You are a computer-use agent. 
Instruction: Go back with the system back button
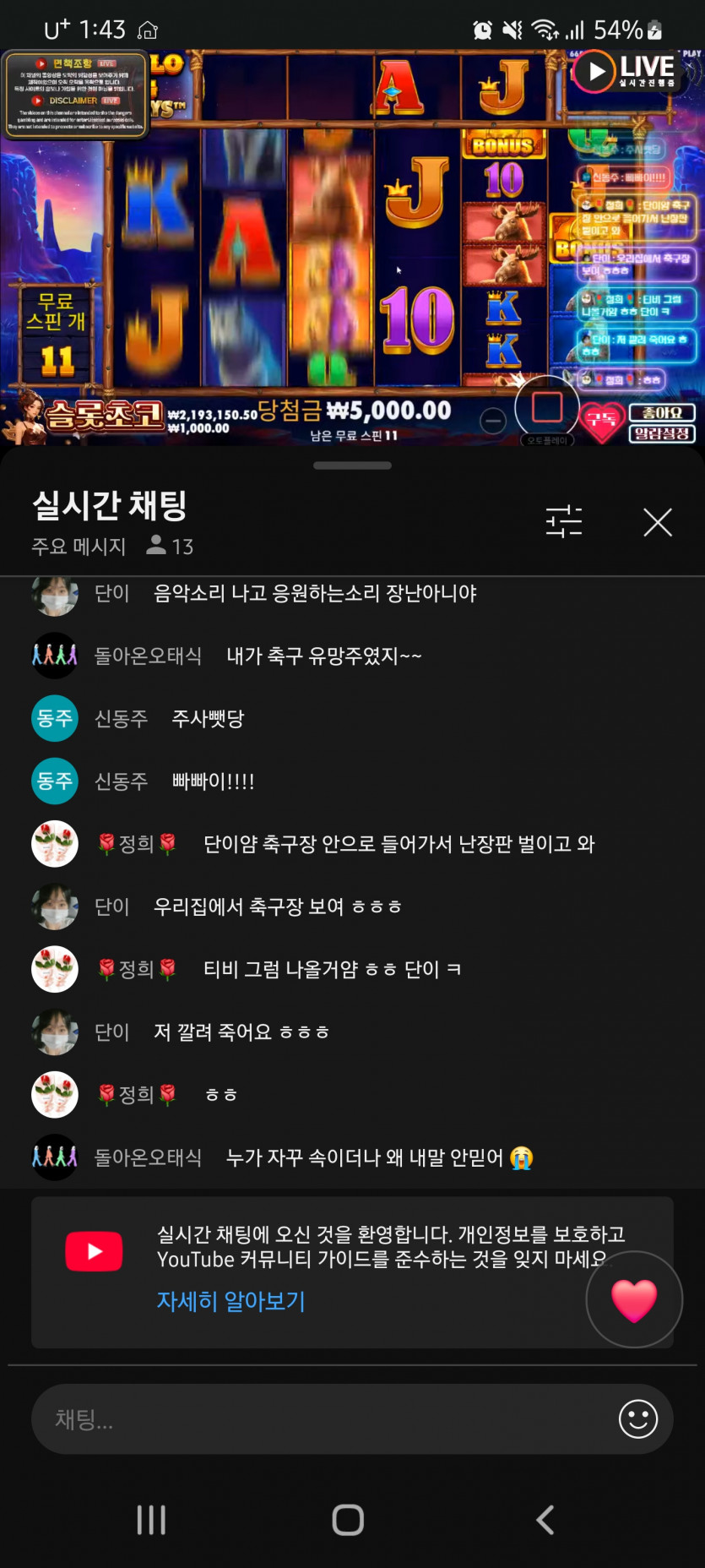pos(545,1520)
